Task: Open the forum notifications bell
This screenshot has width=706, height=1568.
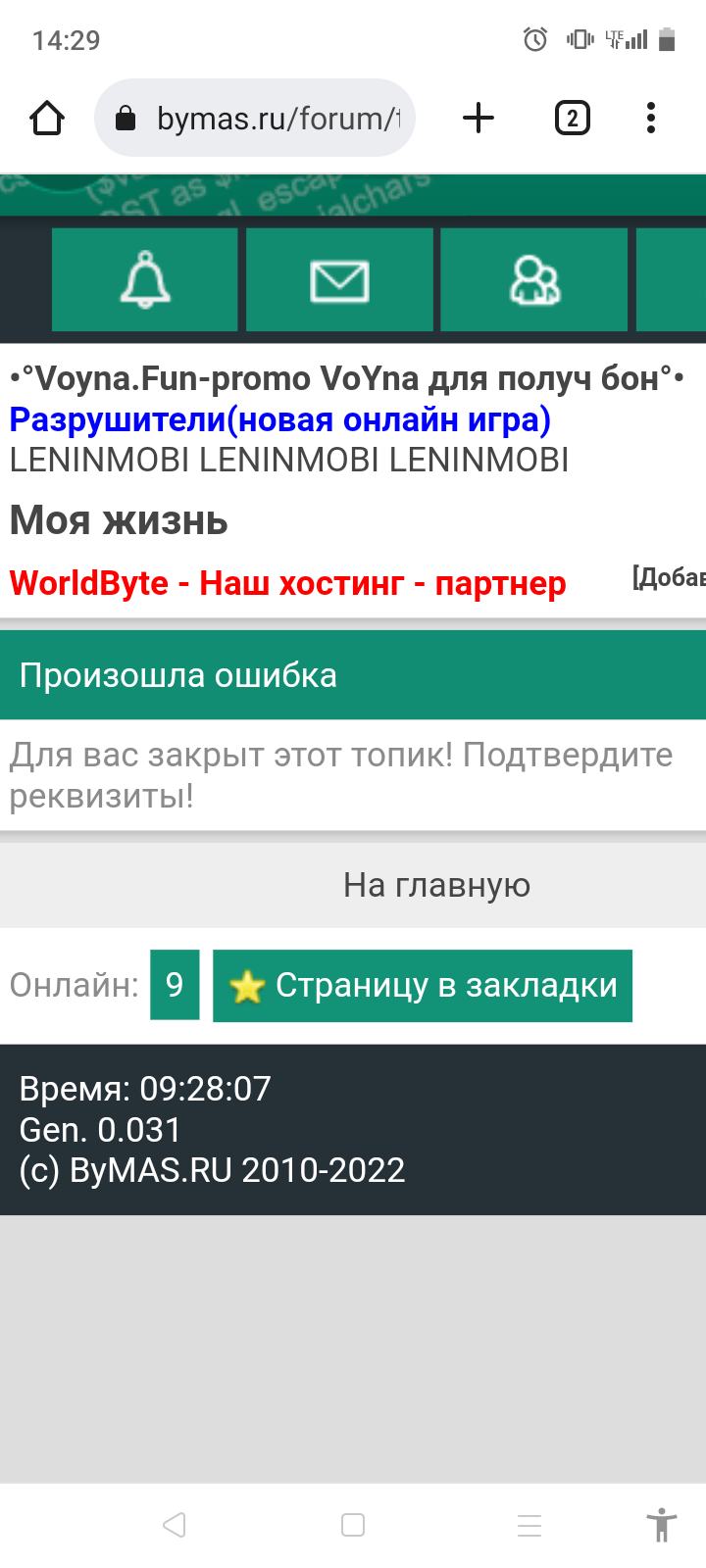Action: (145, 280)
